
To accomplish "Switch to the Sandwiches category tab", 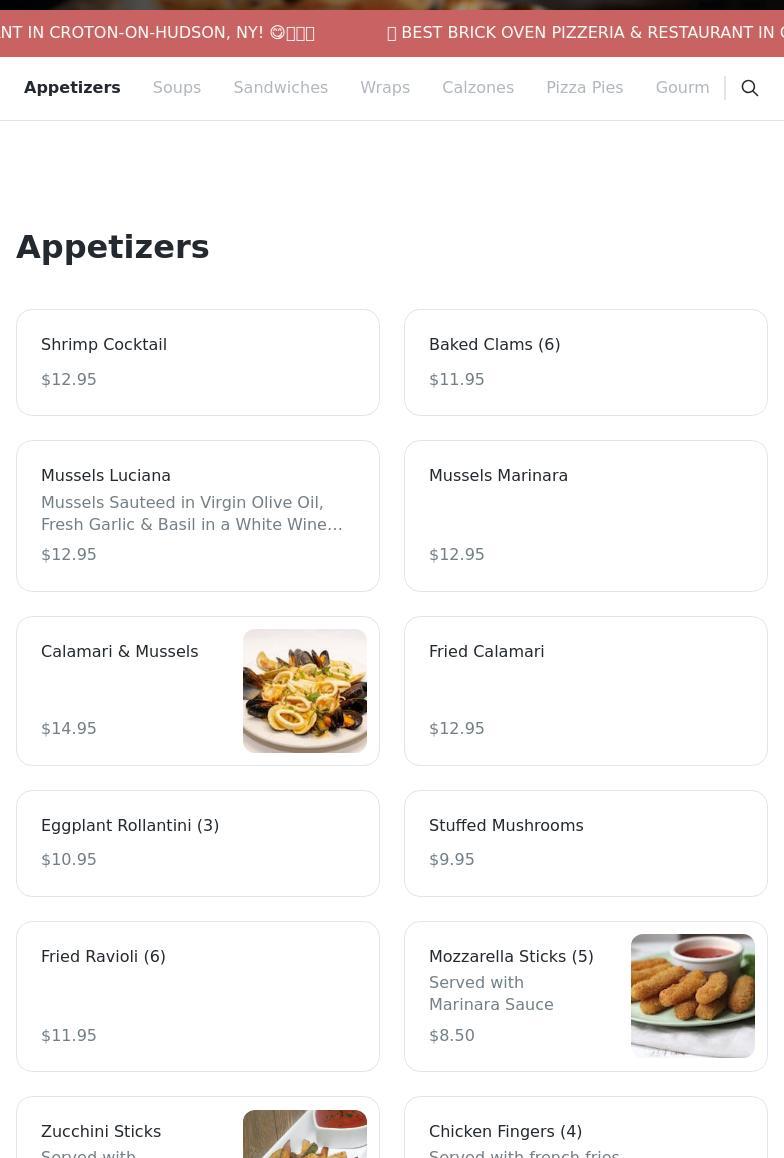I will click(x=280, y=88).
